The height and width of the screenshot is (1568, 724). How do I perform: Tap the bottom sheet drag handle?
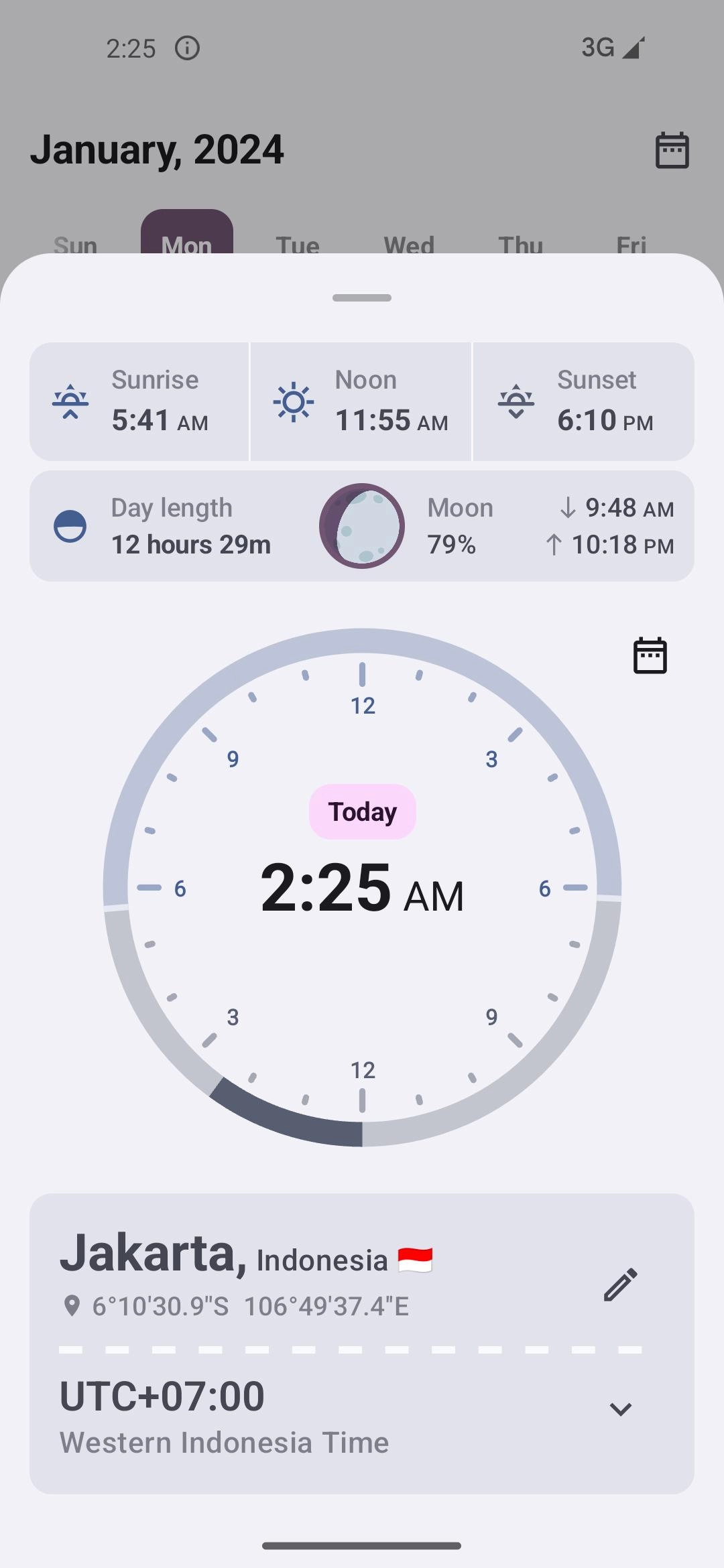click(x=362, y=298)
